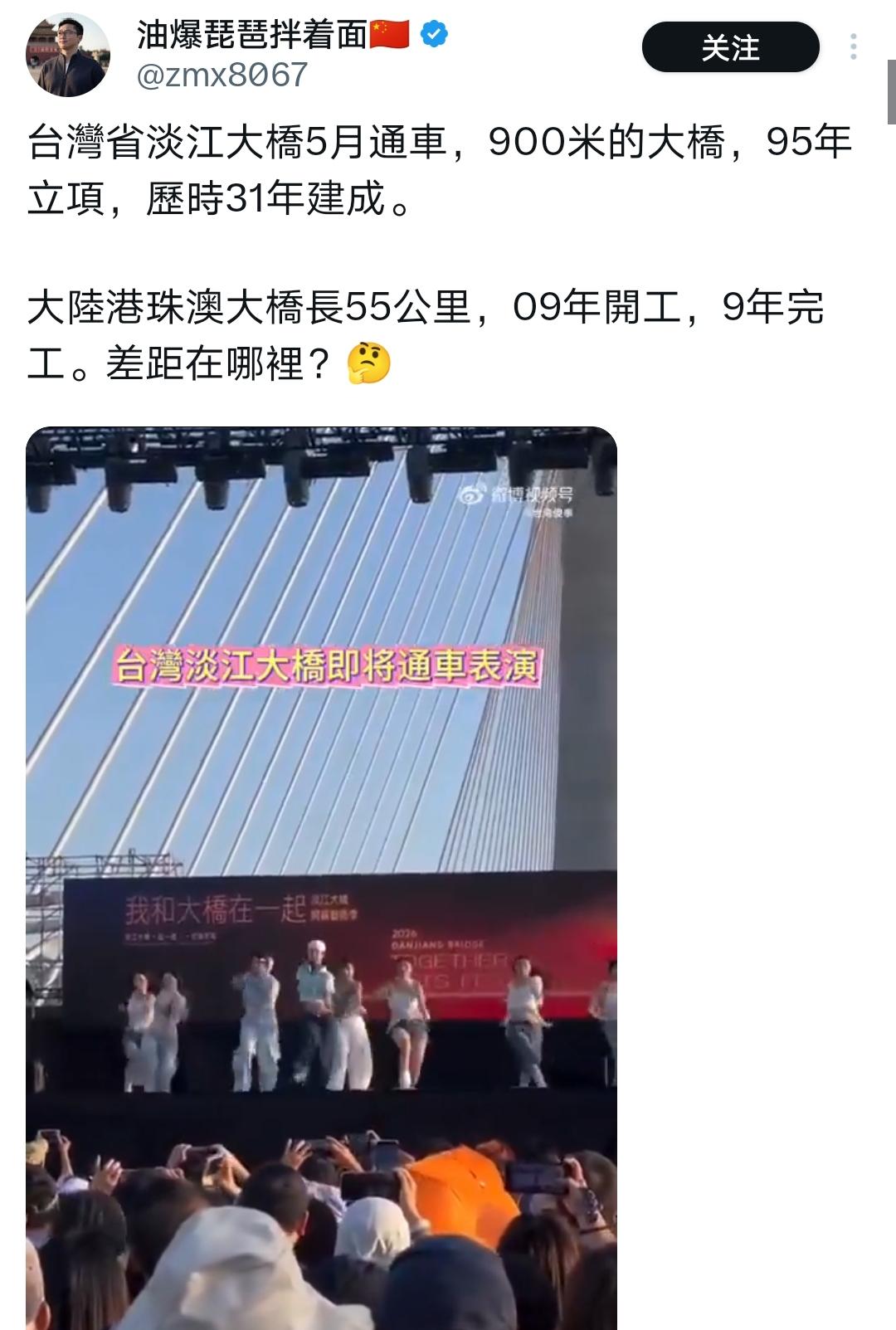Play the embedded concert video thumbnail

click(324, 871)
